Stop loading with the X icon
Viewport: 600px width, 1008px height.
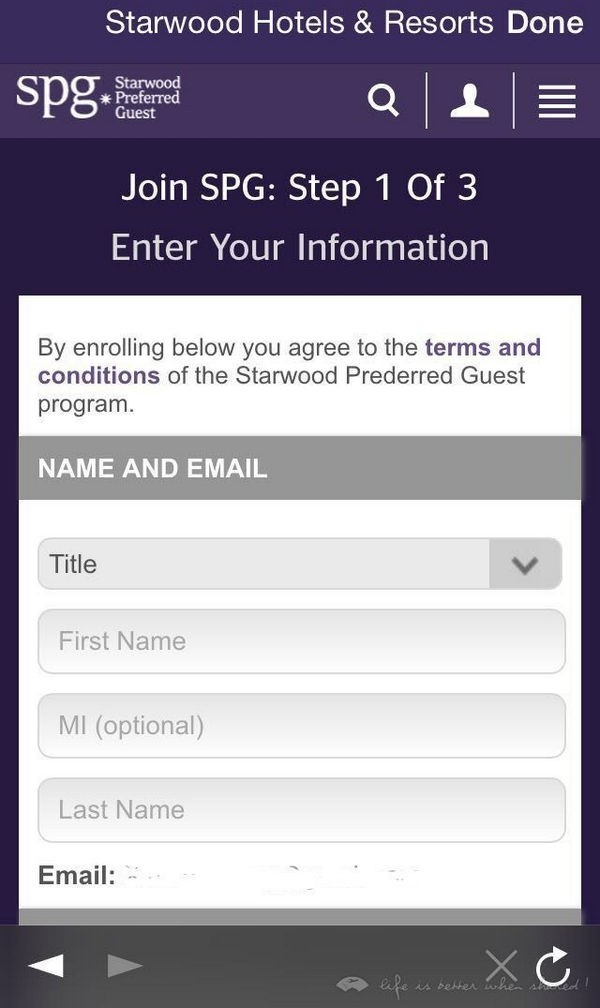click(501, 966)
